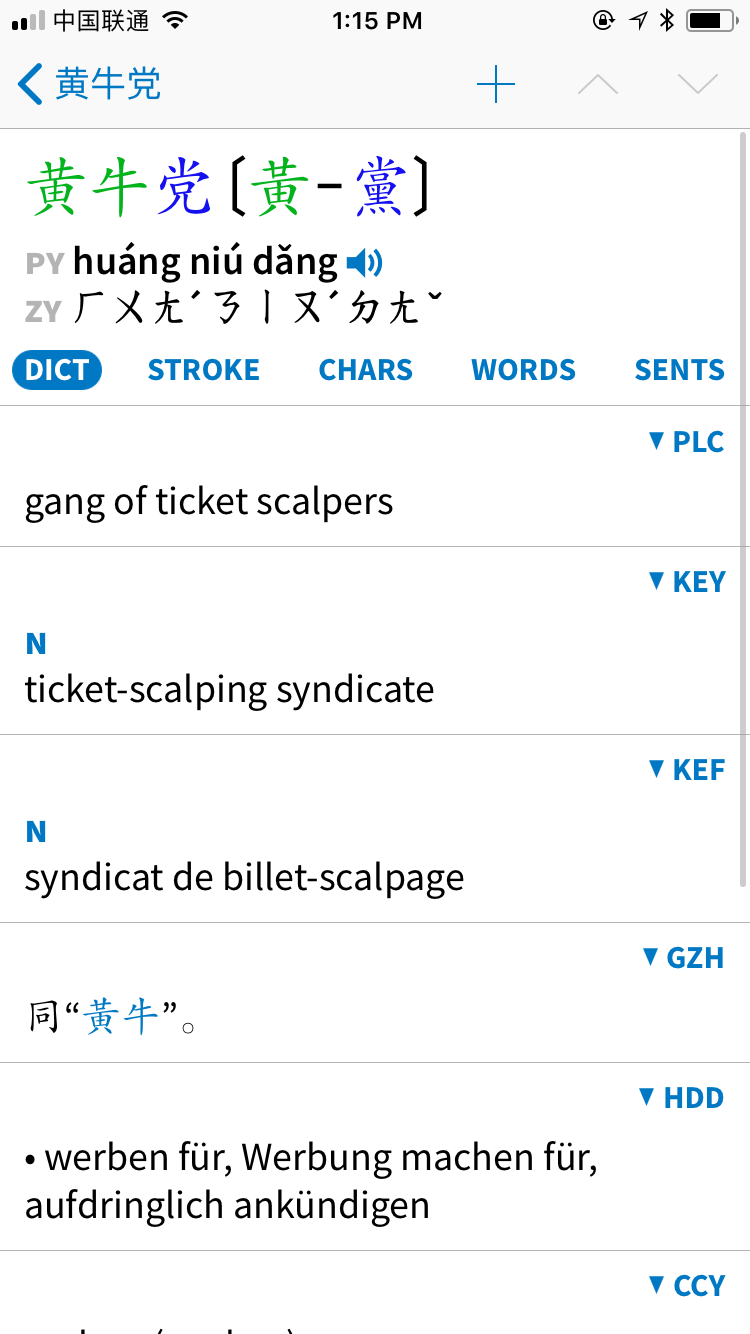The image size is (750, 1334).
Task: Switch to the STROKE tab
Action: pyautogui.click(x=204, y=370)
